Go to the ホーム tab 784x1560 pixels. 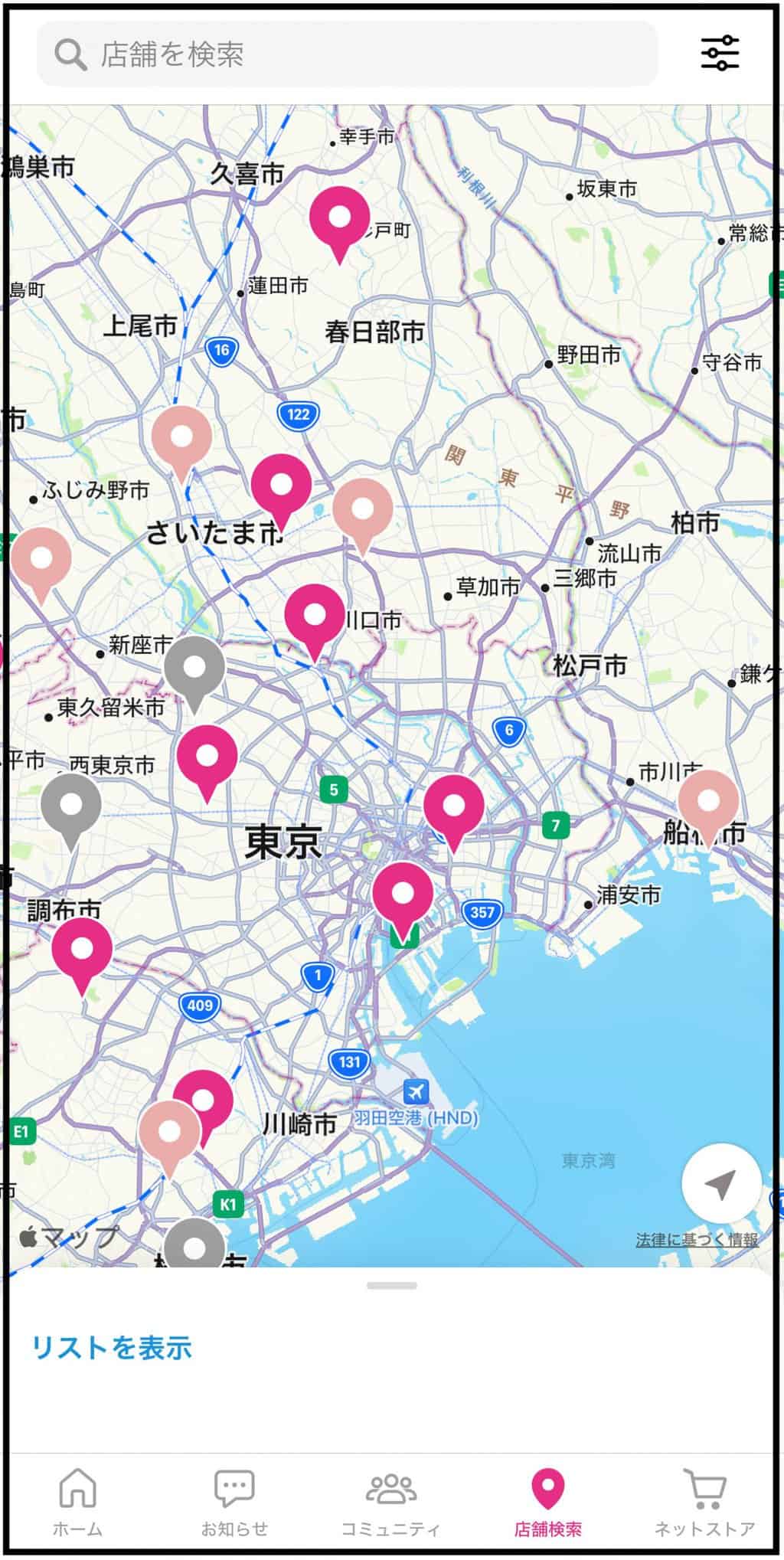78,1503
